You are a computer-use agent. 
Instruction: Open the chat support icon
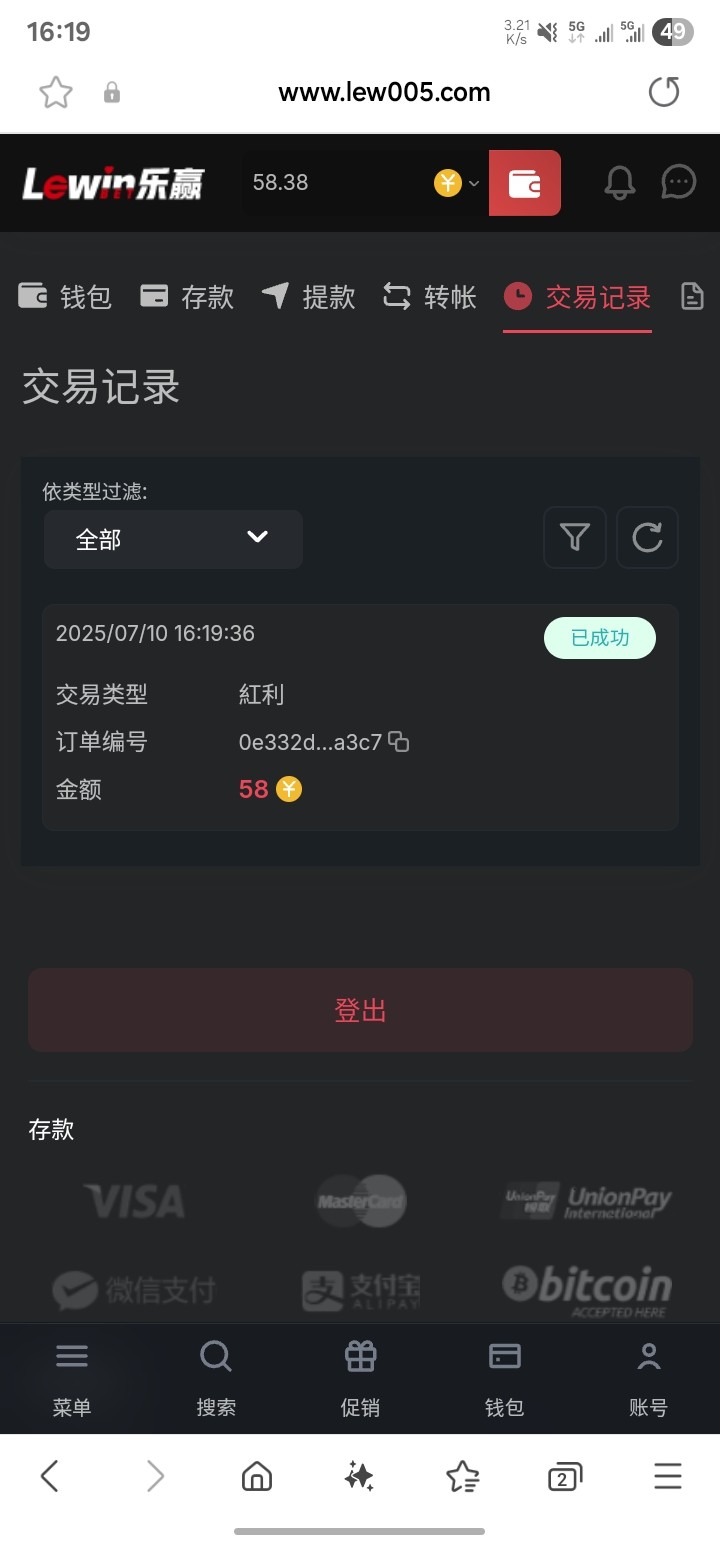coord(679,183)
